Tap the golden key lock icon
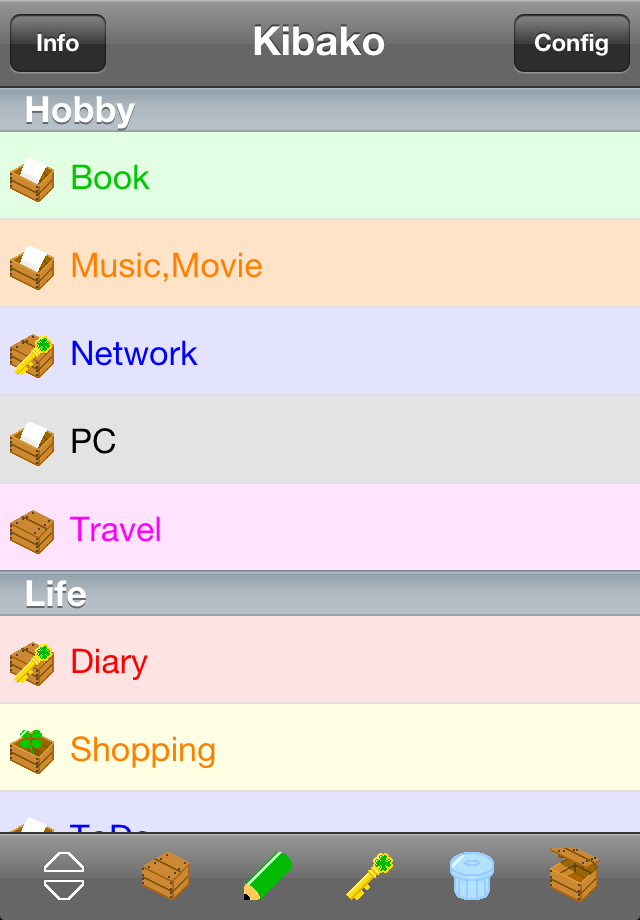Screen dimensions: 640x920 [x=370, y=877]
